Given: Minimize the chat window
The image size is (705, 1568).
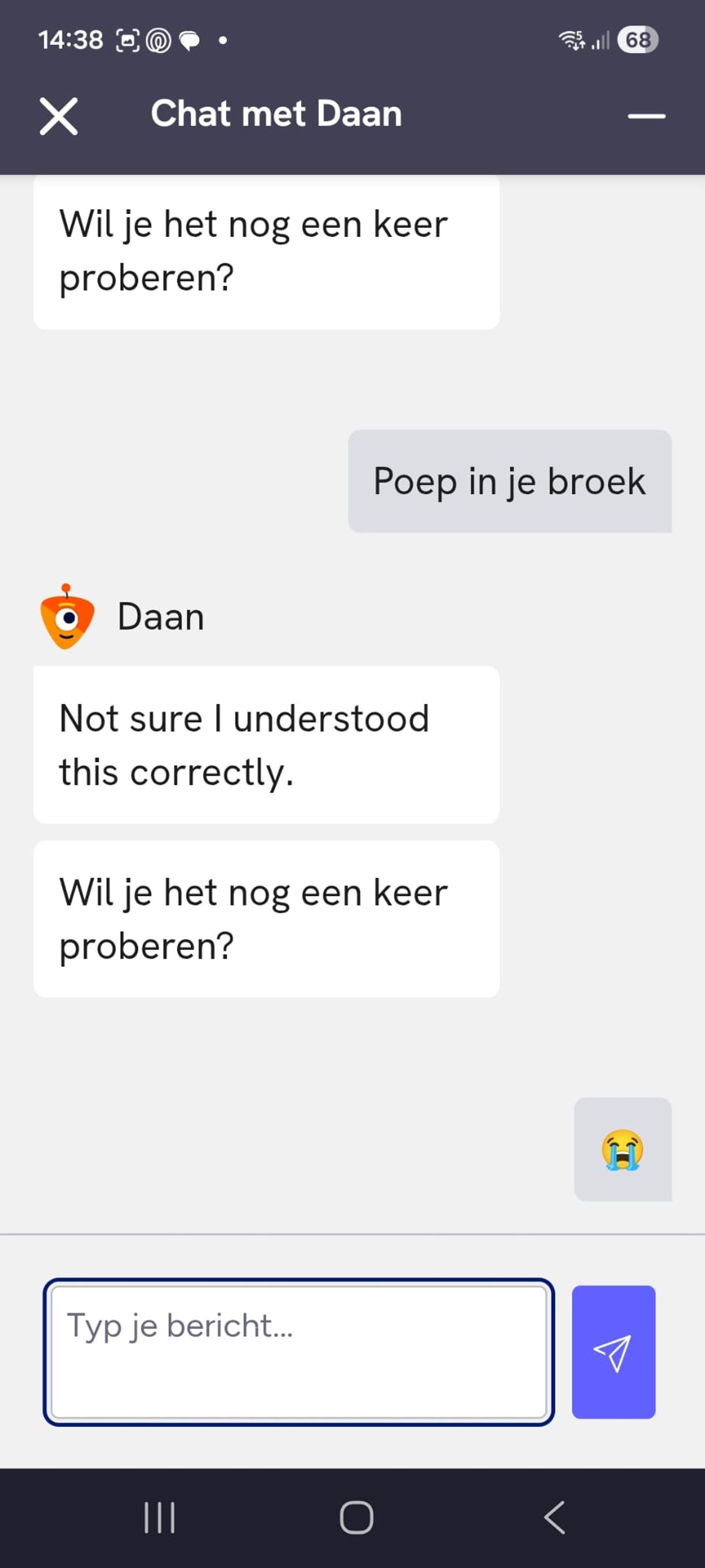Looking at the screenshot, I should [646, 116].
